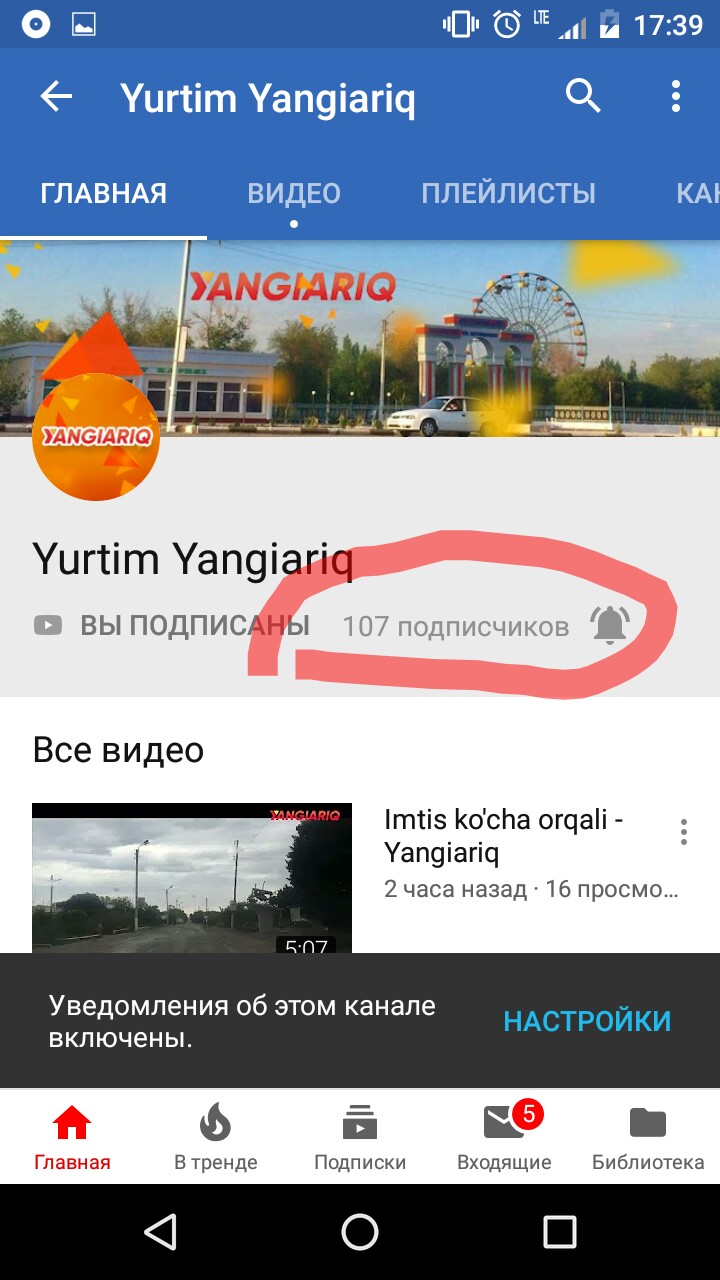Screen dimensions: 720x1280
Task: Open options for Imtis ko'cha orqali video
Action: coord(684,832)
